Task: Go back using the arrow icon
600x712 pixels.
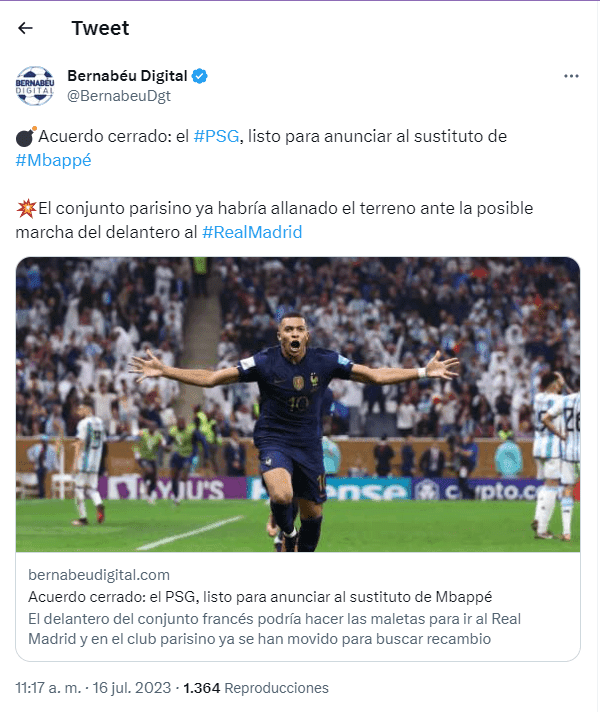Action: tap(26, 28)
